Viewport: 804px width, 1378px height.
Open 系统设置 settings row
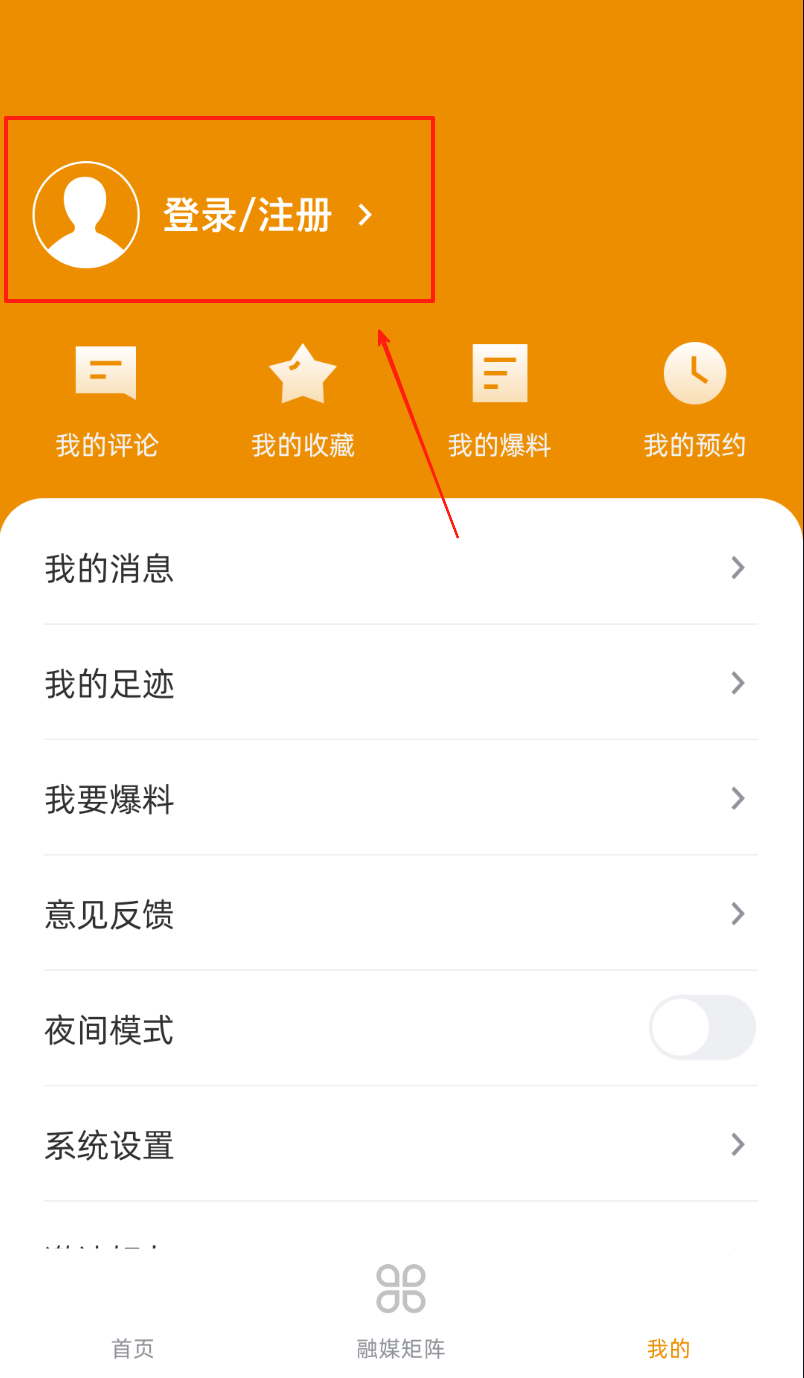(x=400, y=1145)
